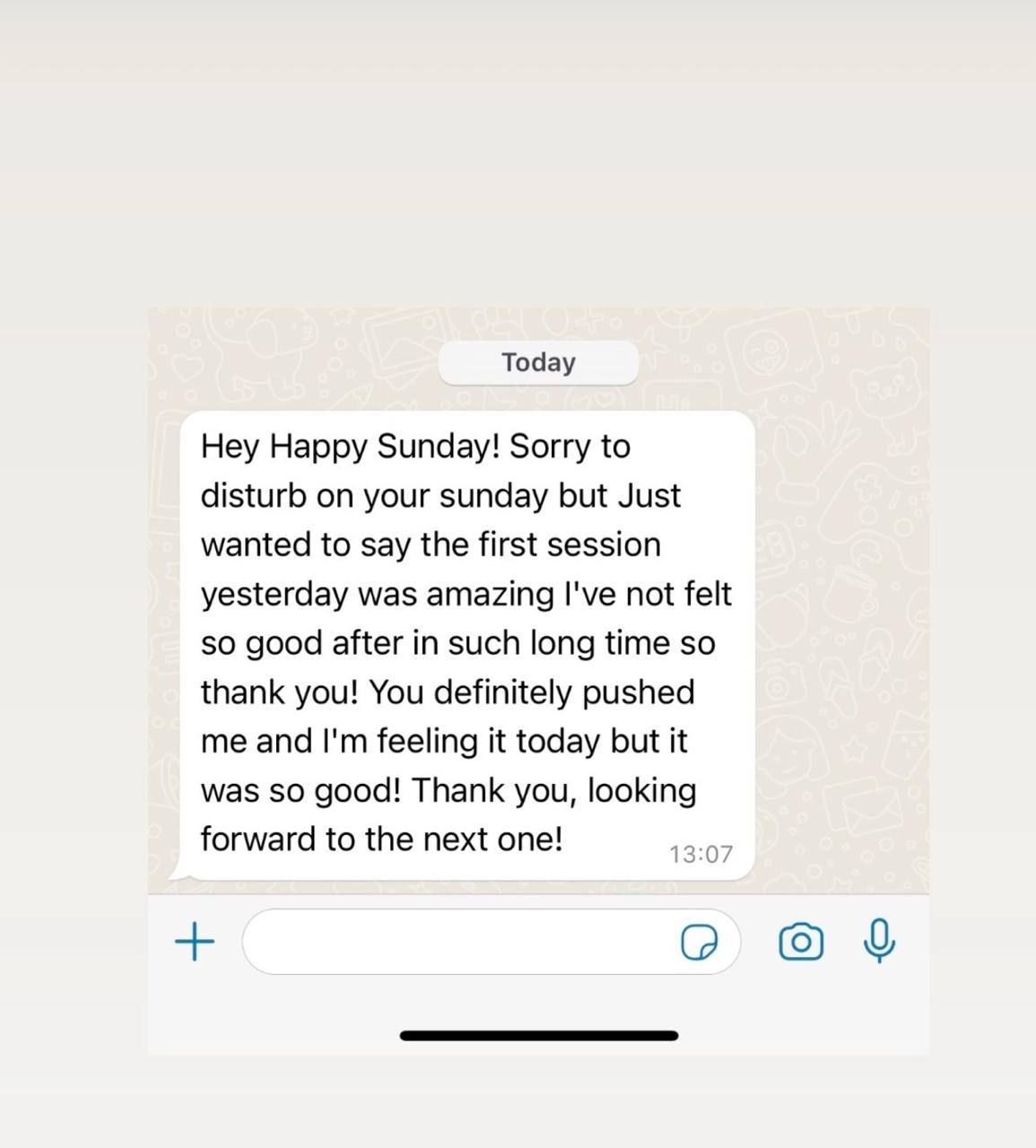
Task: Click the Today date separator
Action: (538, 362)
